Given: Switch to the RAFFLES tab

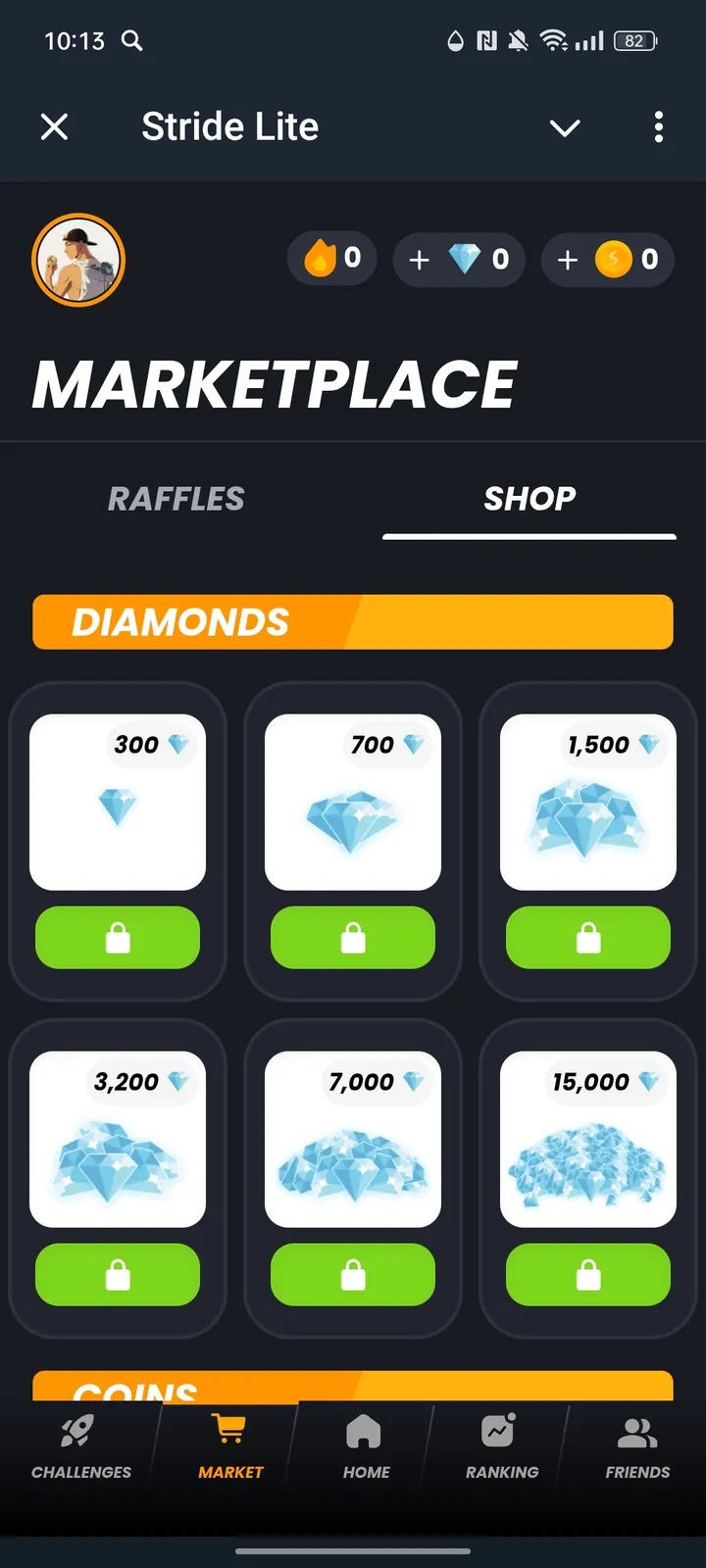Looking at the screenshot, I should click(176, 499).
